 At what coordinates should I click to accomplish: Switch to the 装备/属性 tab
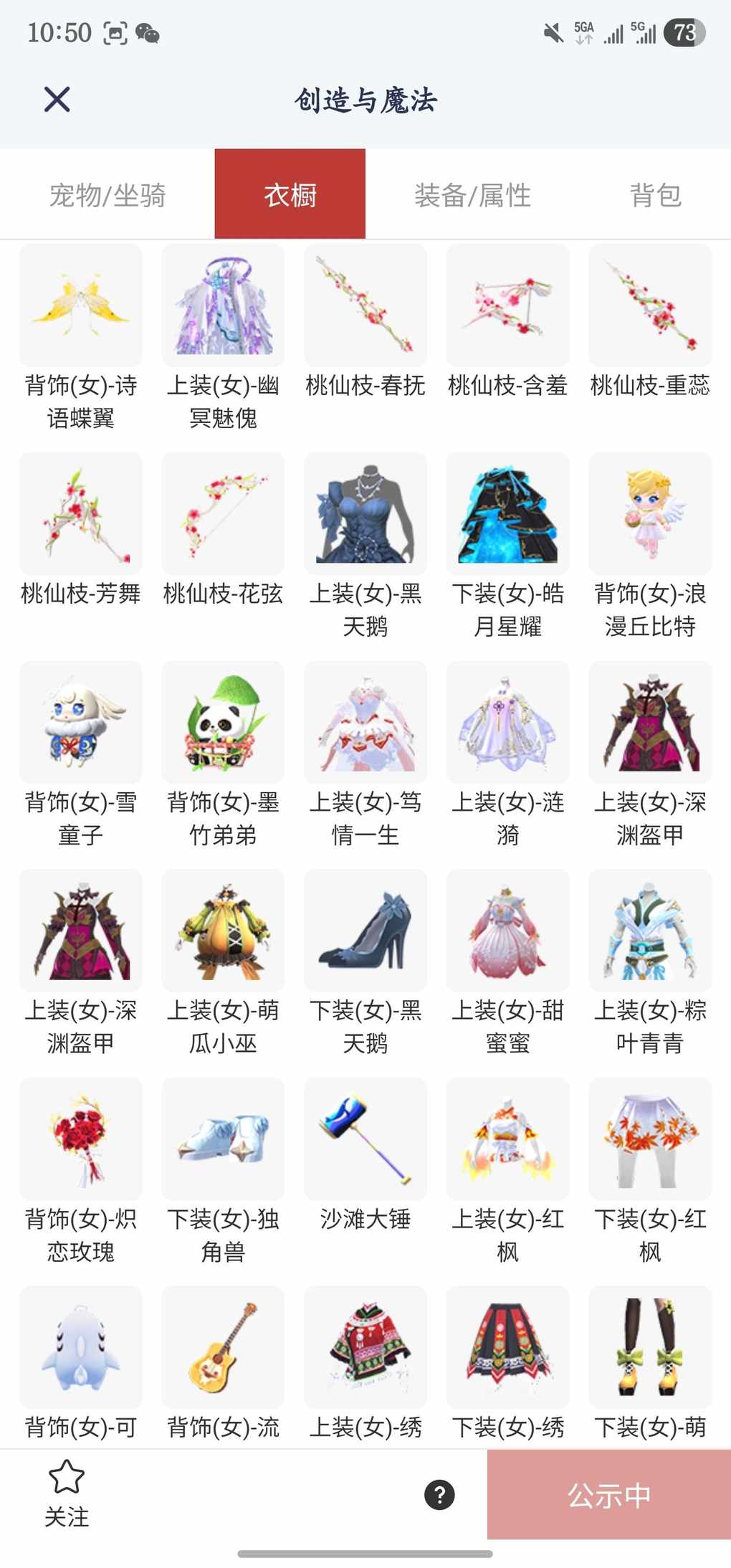pos(472,195)
